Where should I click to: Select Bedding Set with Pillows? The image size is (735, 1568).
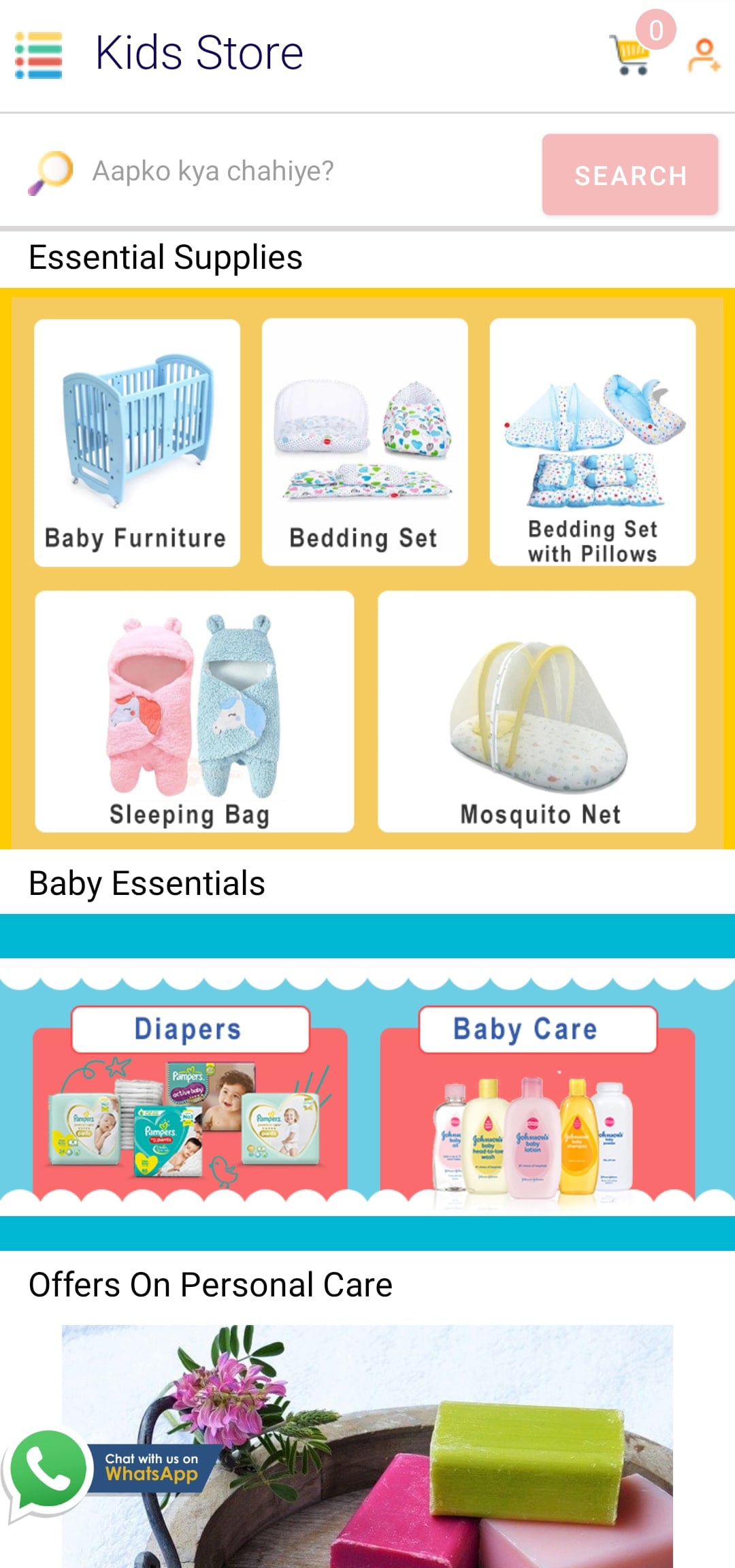pyautogui.click(x=592, y=442)
